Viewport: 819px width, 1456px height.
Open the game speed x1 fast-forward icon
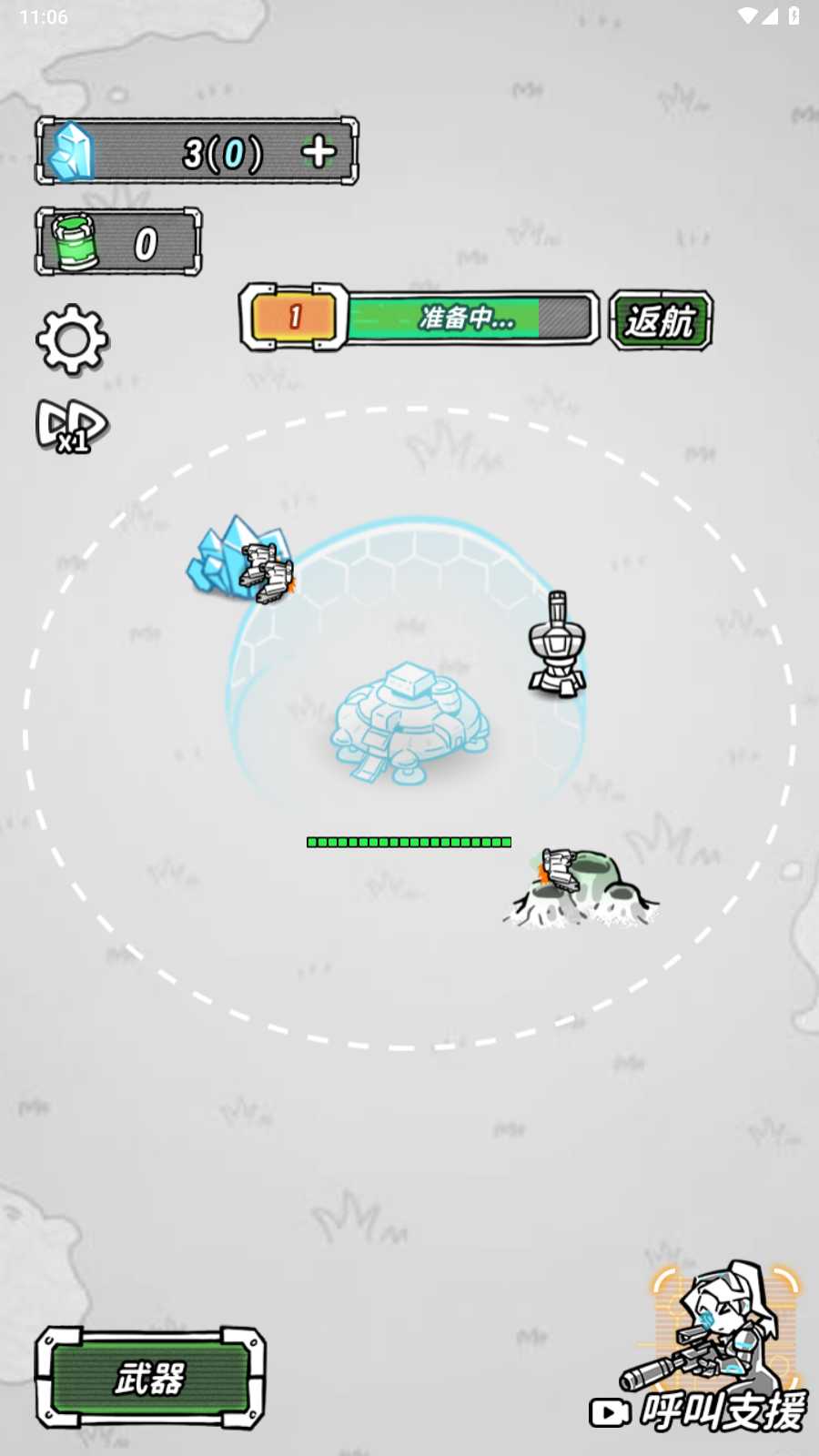71,425
